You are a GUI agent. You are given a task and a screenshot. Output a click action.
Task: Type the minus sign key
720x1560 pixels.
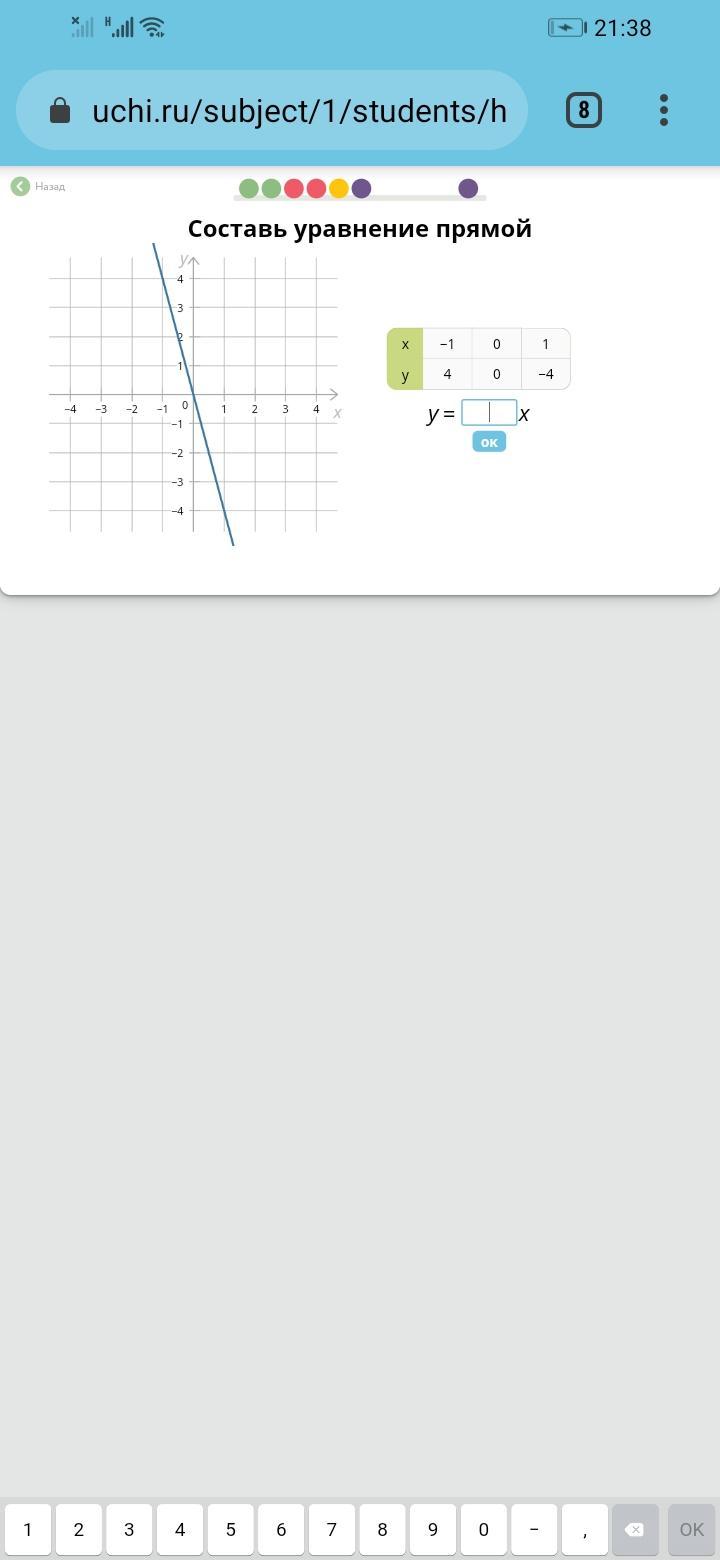coord(534,1529)
